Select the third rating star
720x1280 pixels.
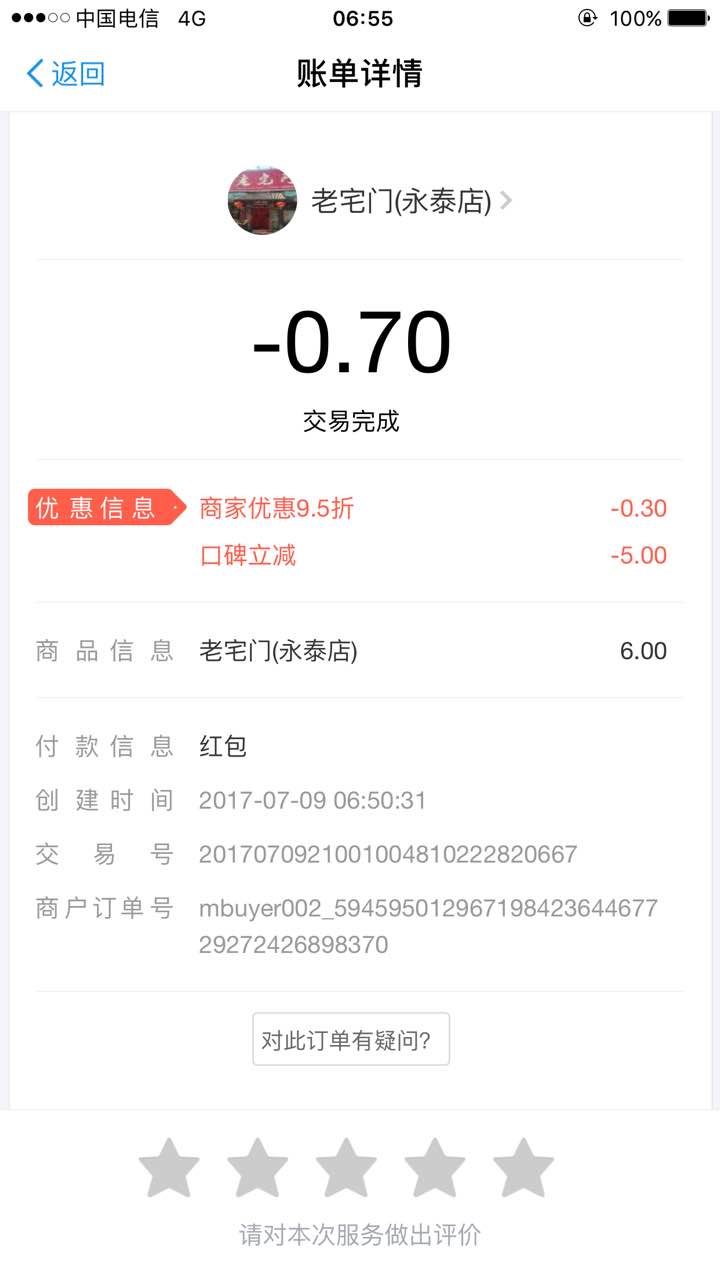coord(346,1168)
